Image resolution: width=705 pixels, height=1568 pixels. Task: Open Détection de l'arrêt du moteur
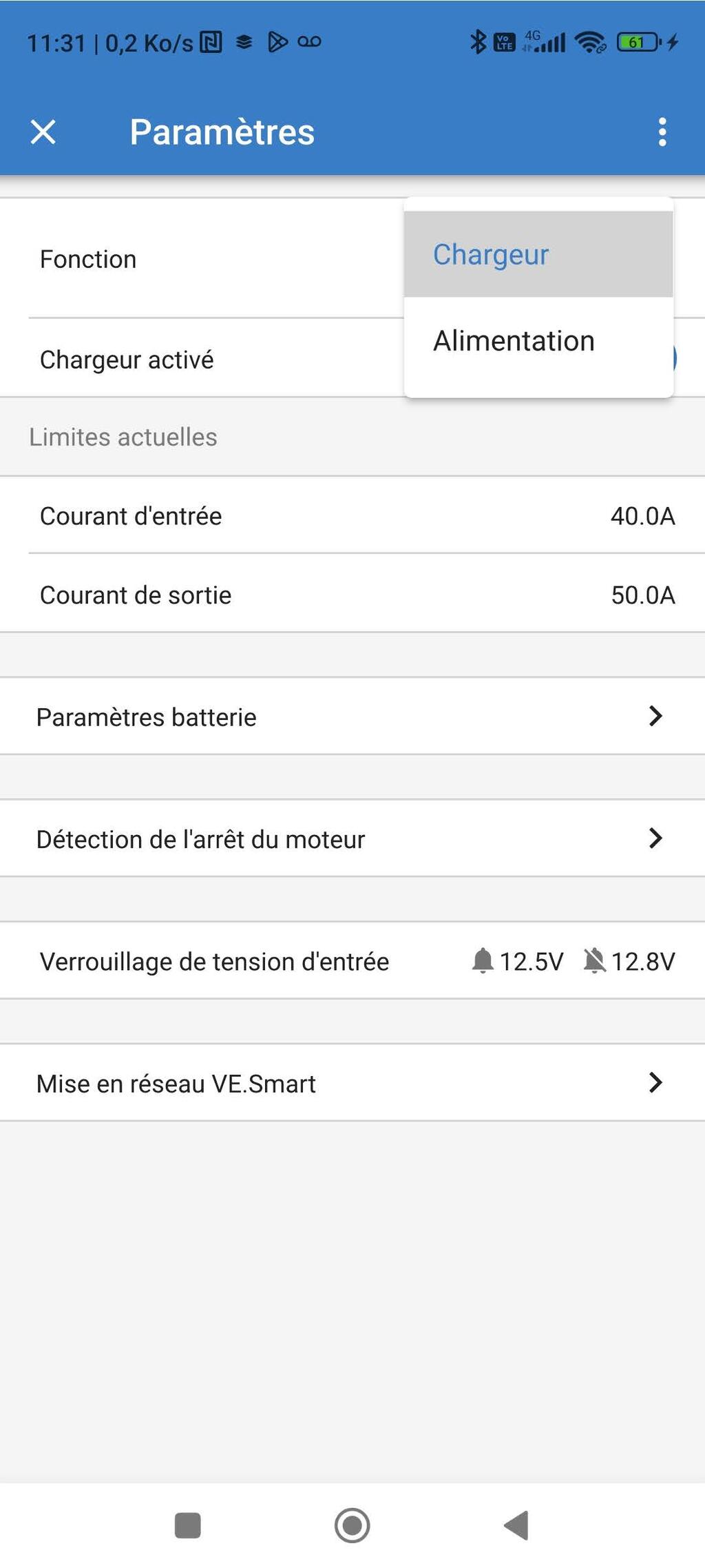tap(352, 838)
